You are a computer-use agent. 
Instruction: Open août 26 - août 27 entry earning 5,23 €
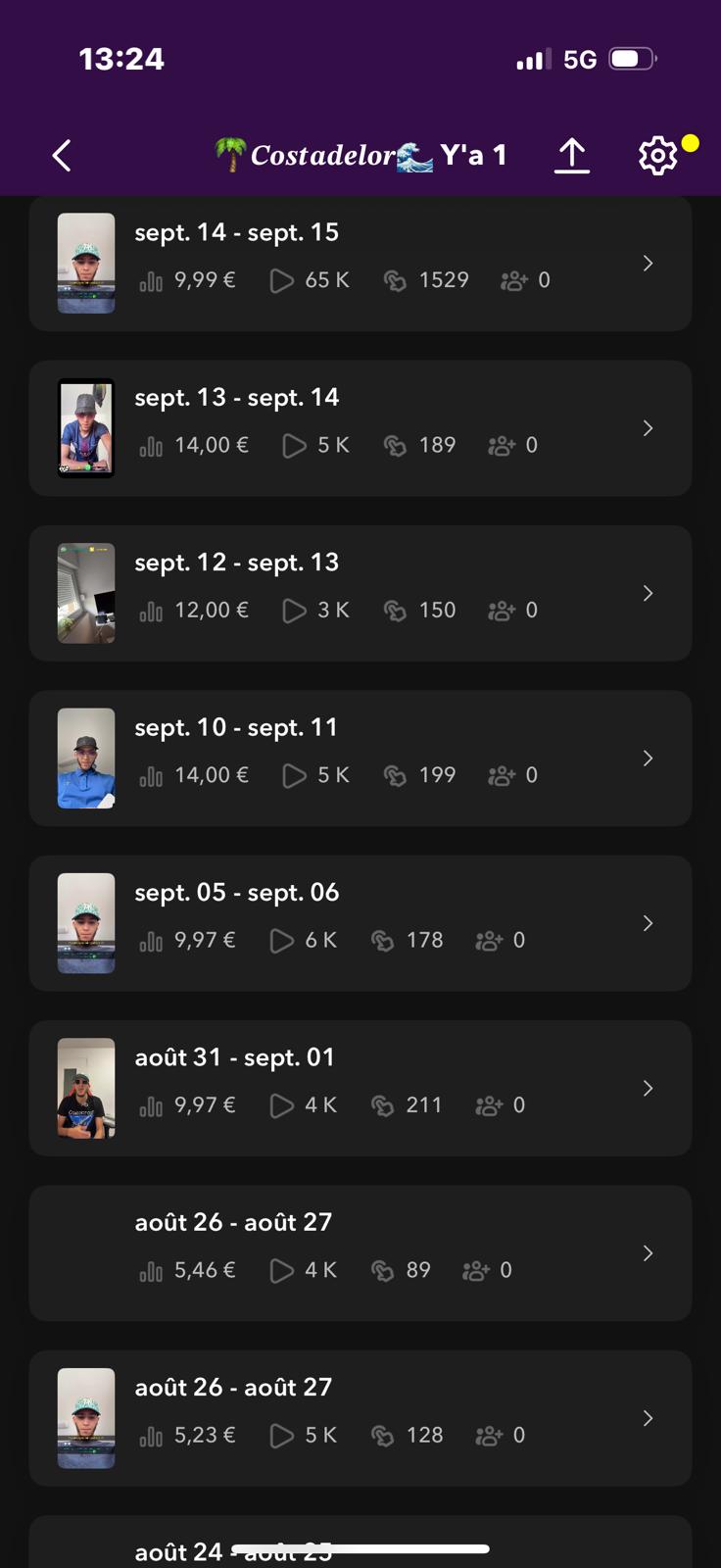pos(360,1418)
